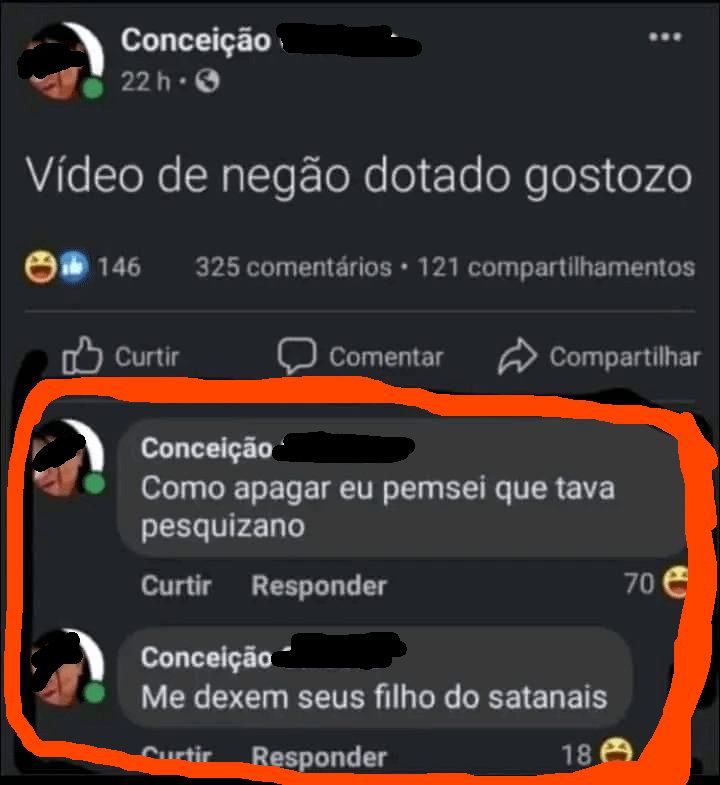View the 70 reactions on the first comment
The width and height of the screenshot is (720, 785).
click(x=657, y=582)
